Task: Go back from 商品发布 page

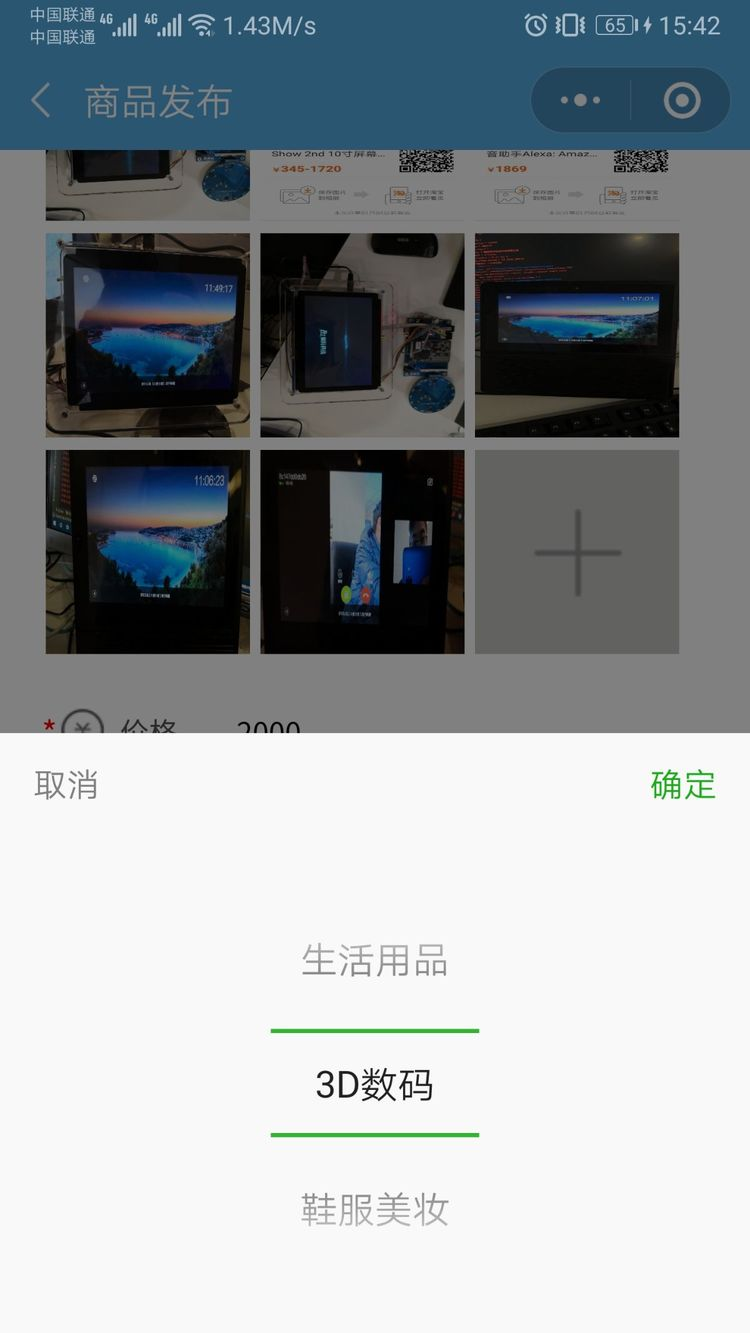Action: pos(41,101)
